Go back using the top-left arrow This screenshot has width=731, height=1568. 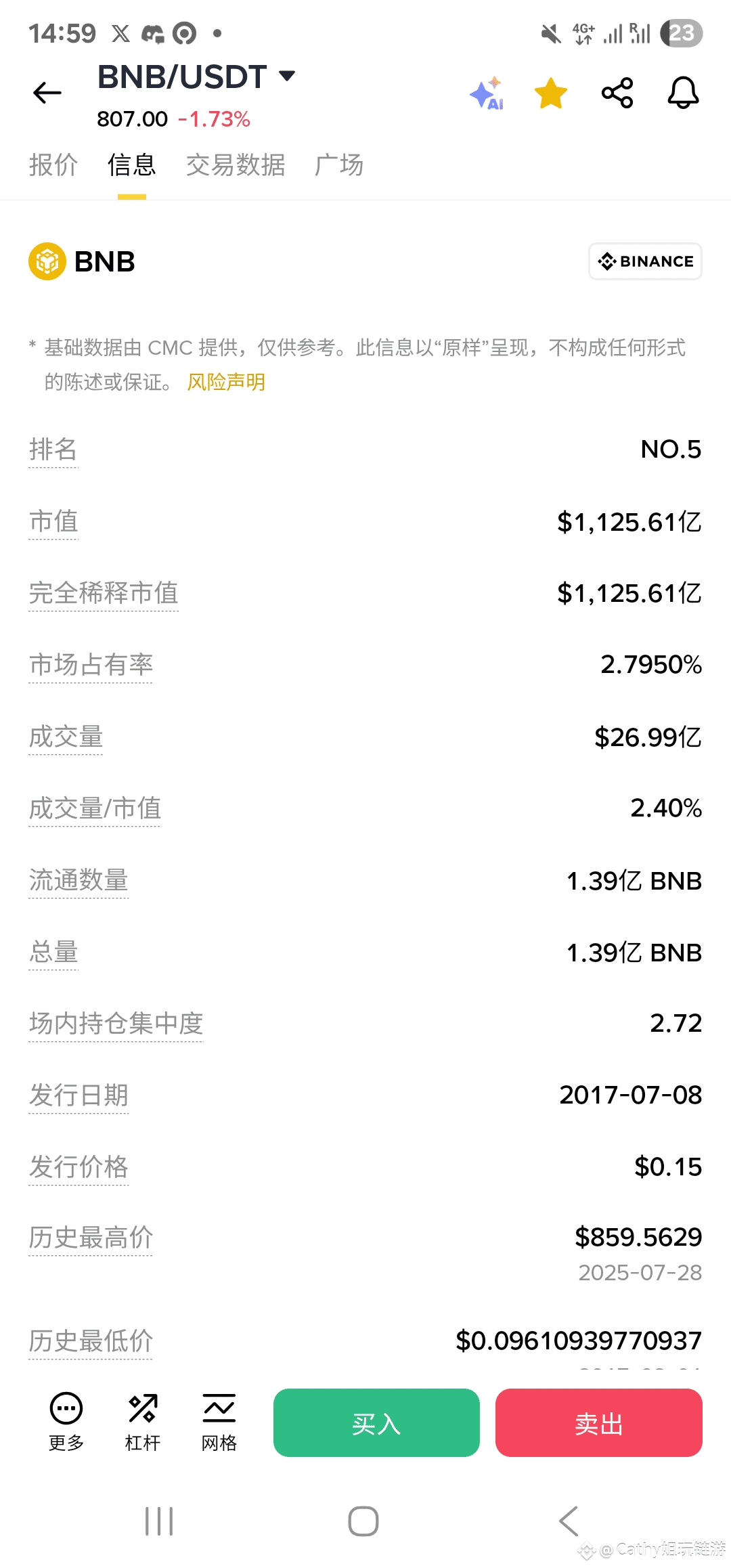click(47, 93)
